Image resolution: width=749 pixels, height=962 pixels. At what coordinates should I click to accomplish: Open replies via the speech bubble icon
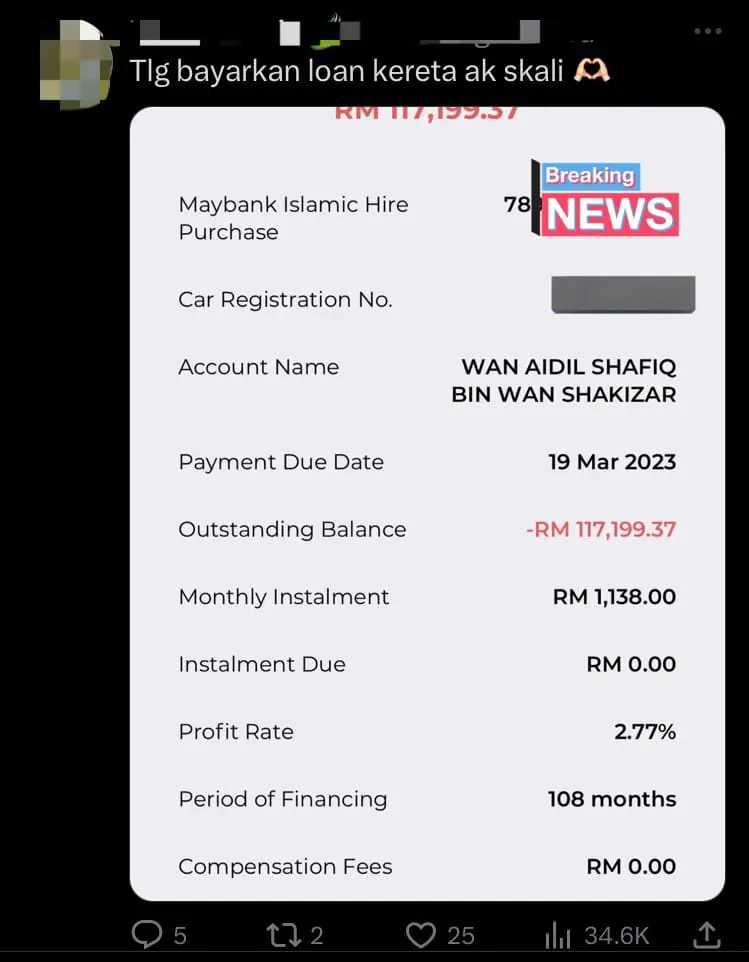148,934
